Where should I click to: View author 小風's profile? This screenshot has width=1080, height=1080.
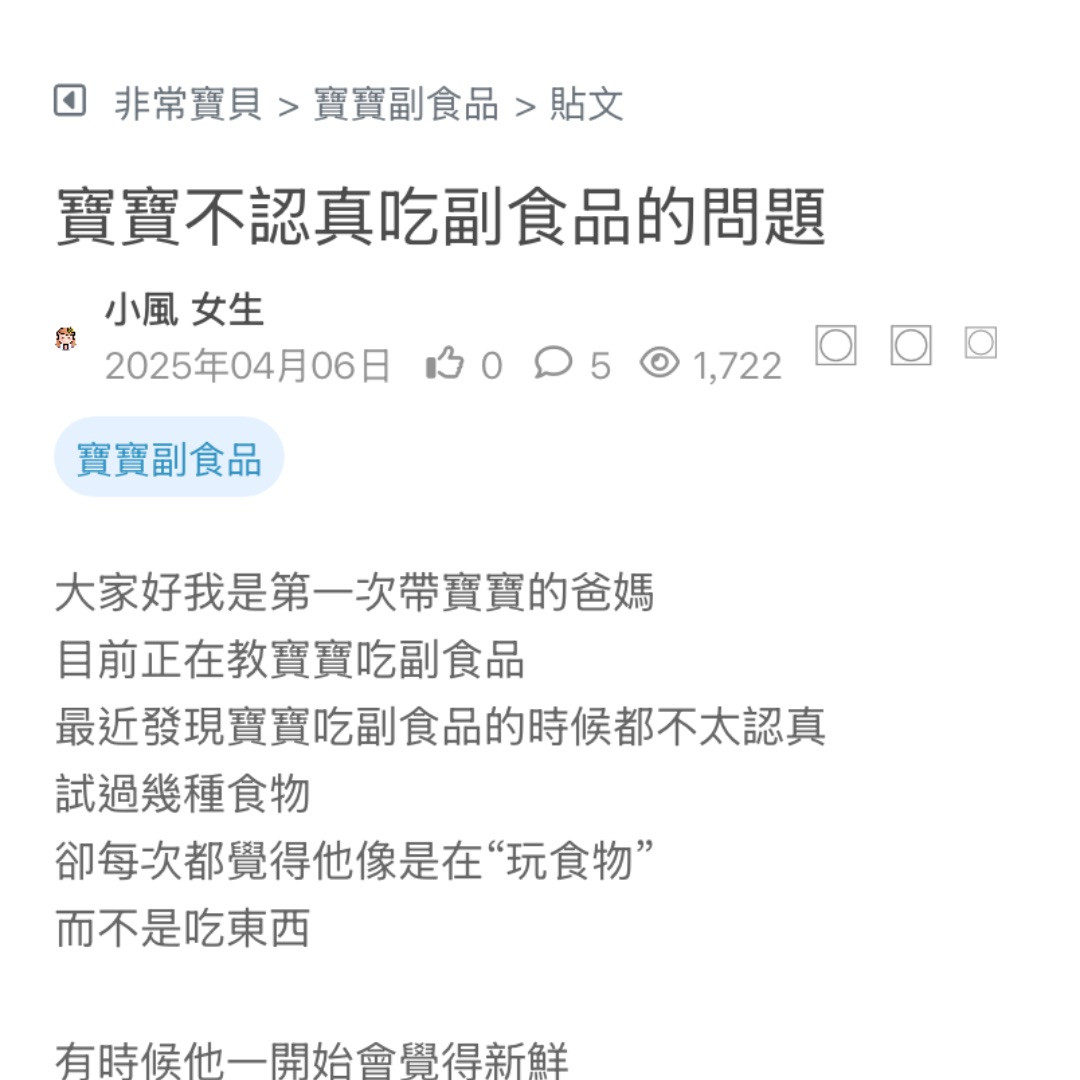click(141, 311)
